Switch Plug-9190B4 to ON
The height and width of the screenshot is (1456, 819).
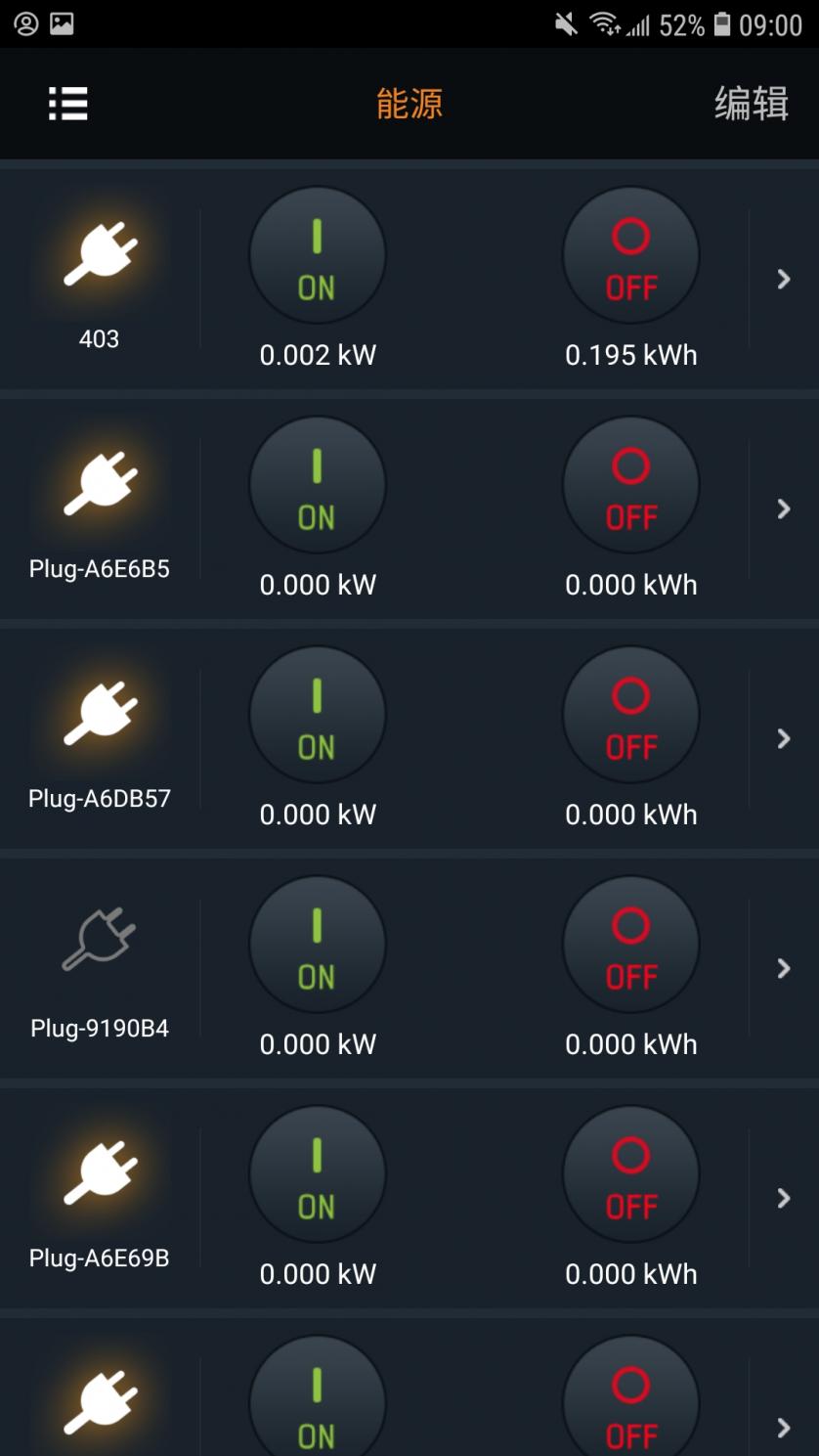317,944
